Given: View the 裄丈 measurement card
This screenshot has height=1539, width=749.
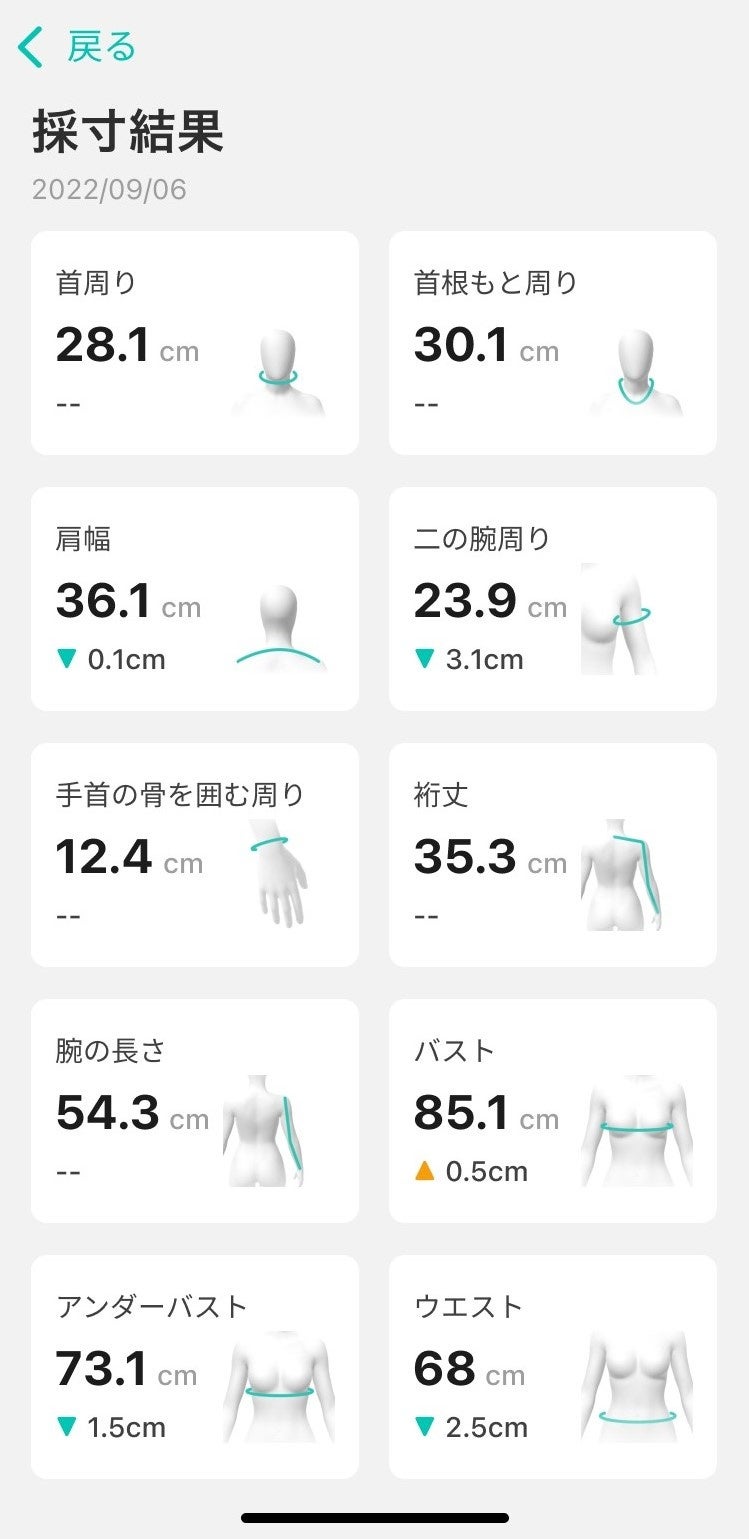Looking at the screenshot, I should (x=552, y=855).
